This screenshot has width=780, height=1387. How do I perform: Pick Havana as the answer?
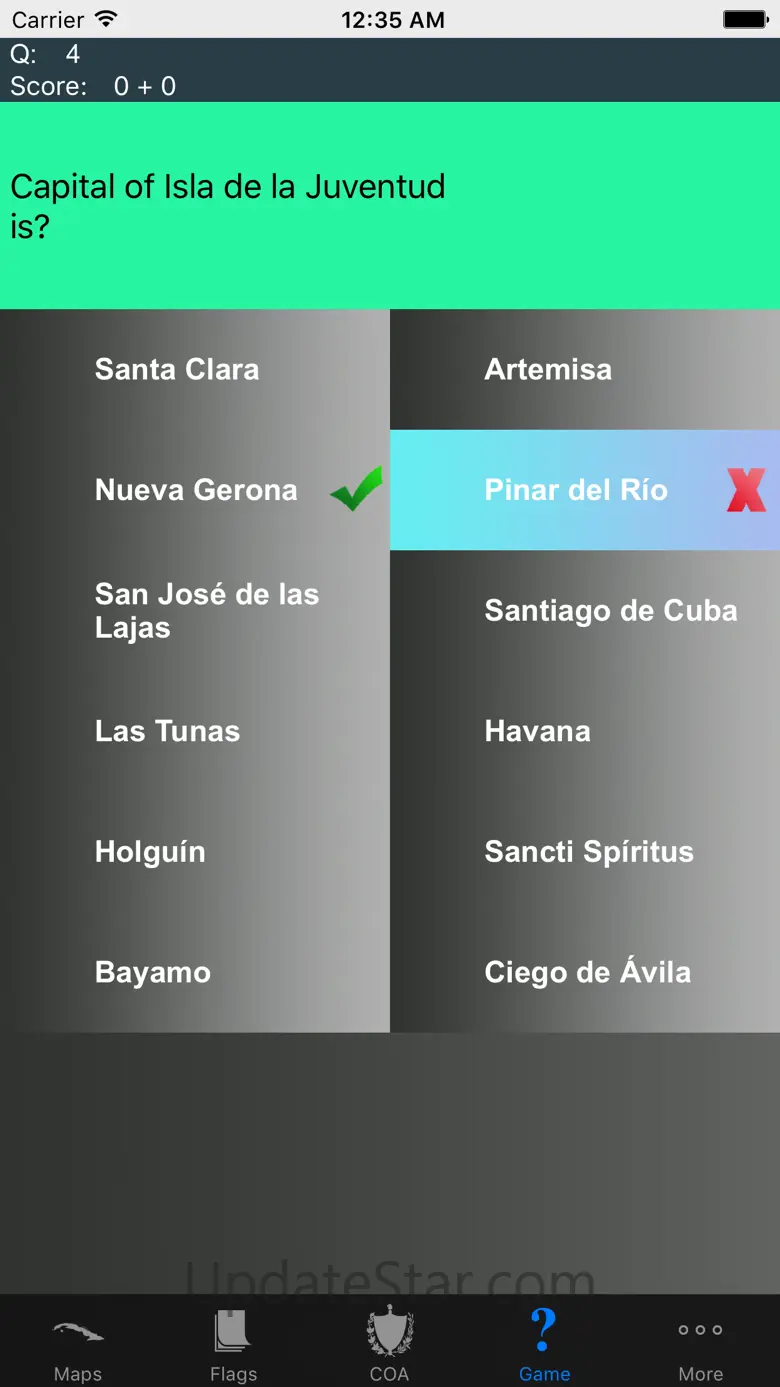point(585,731)
